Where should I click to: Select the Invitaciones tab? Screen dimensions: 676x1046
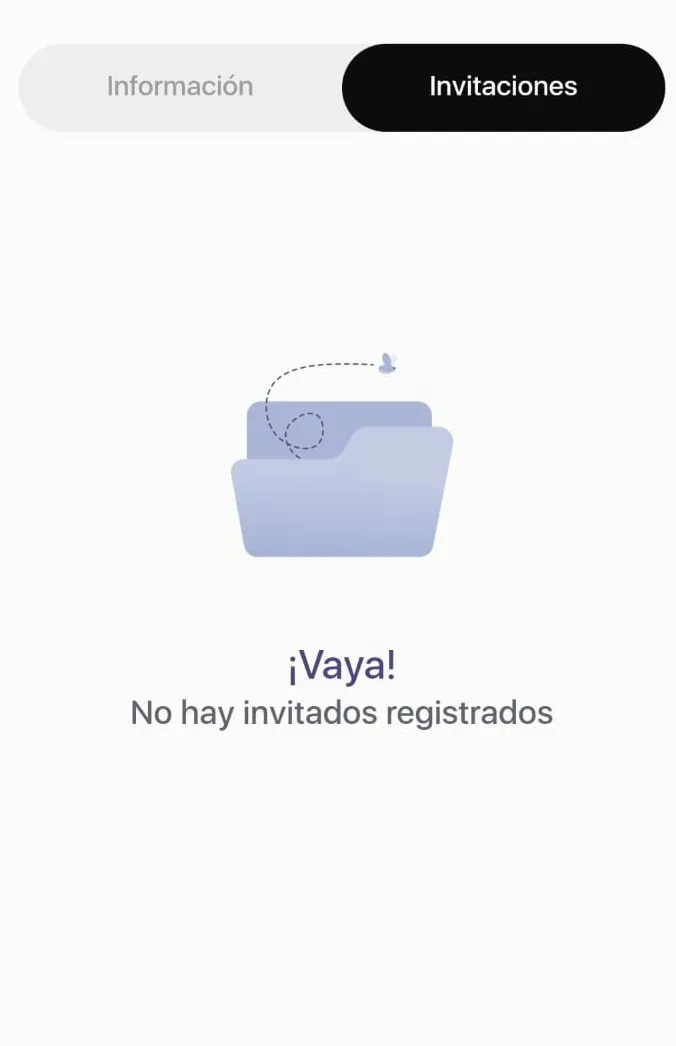click(503, 87)
